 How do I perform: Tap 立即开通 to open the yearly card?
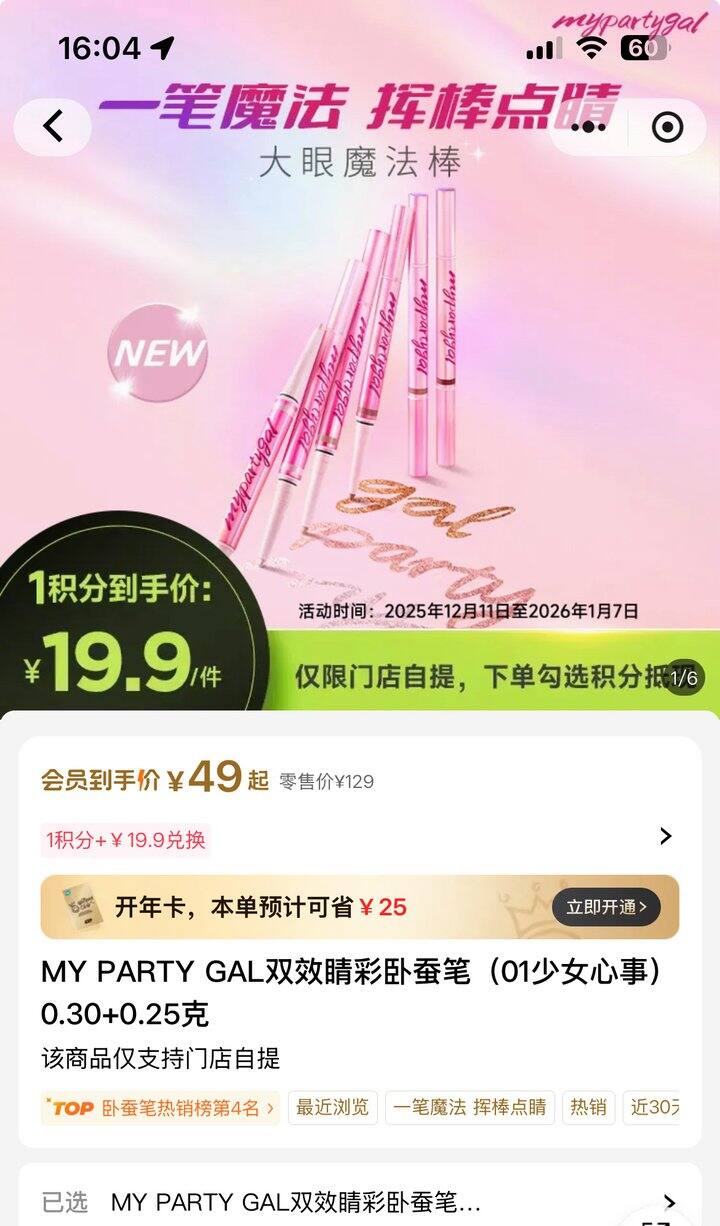(x=606, y=907)
